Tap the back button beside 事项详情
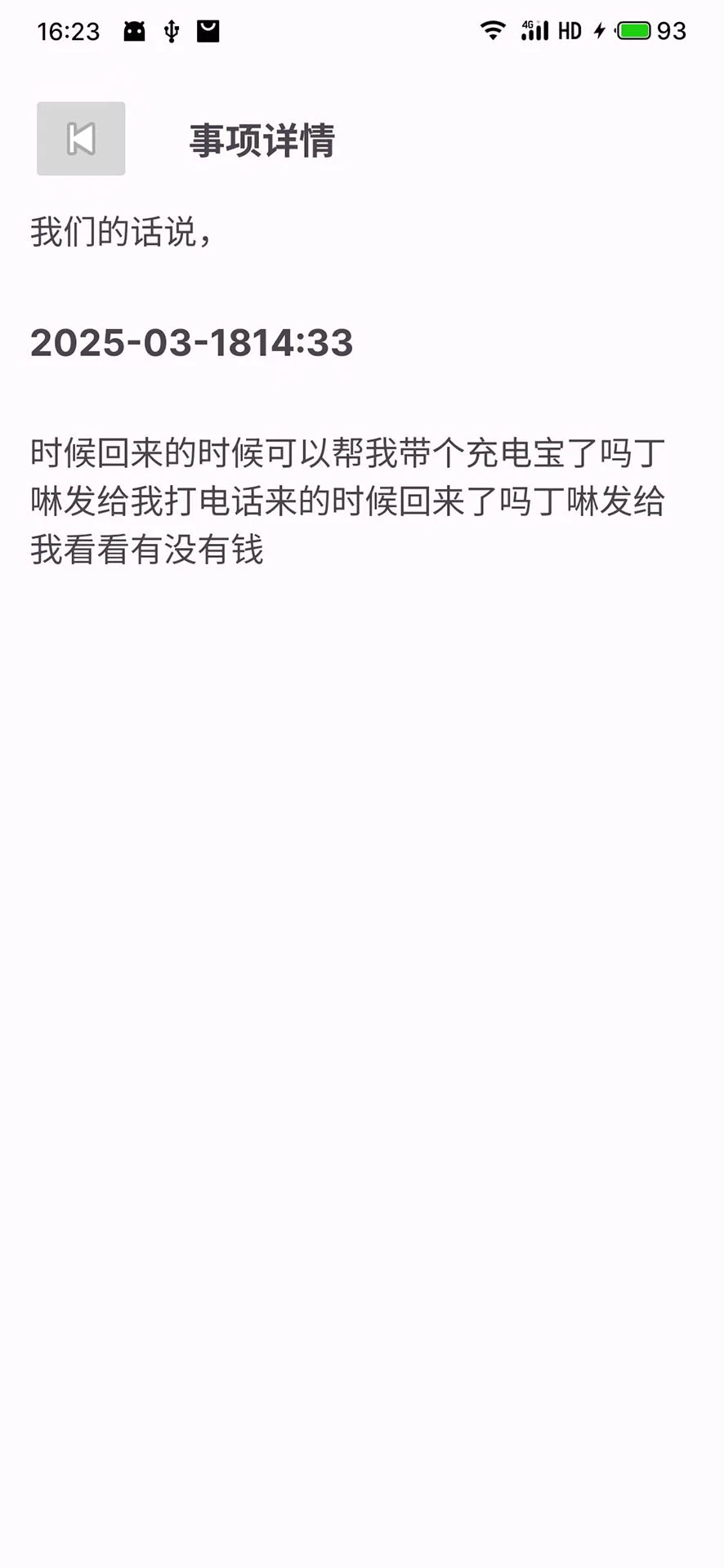This screenshot has height=1568, width=724. 81,139
